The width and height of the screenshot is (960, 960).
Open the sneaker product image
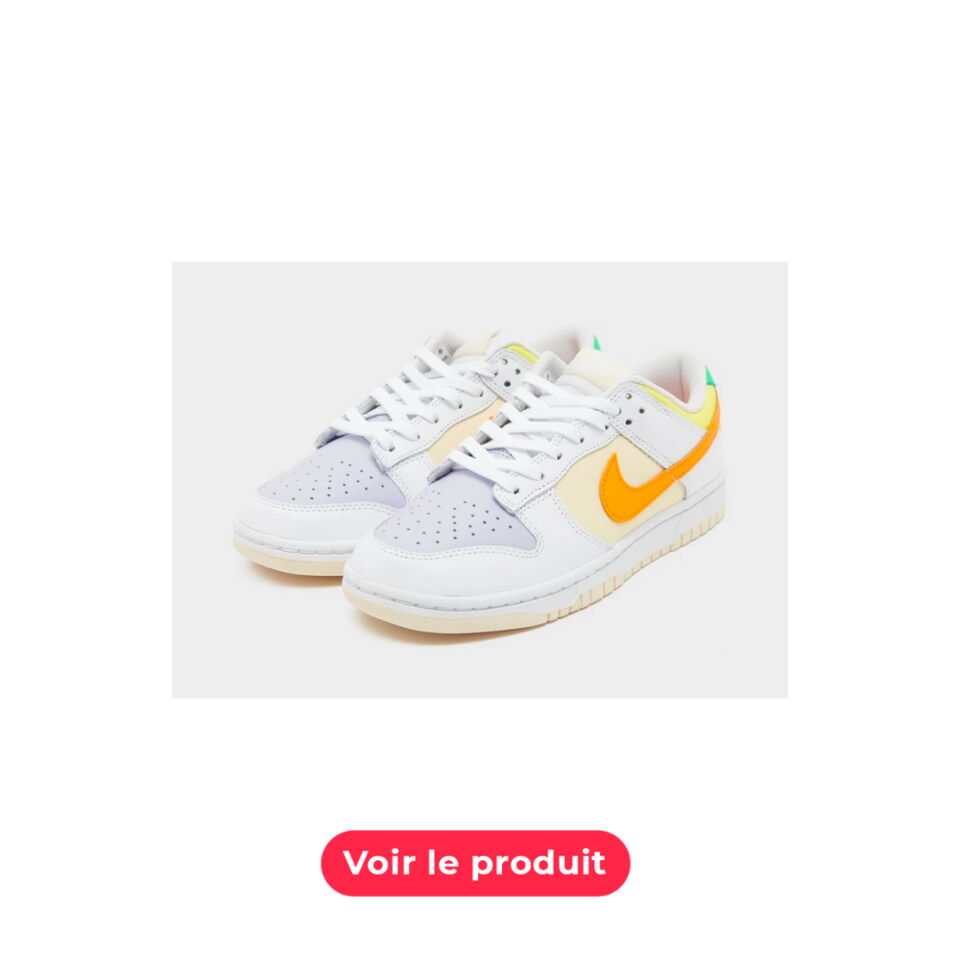tap(479, 480)
